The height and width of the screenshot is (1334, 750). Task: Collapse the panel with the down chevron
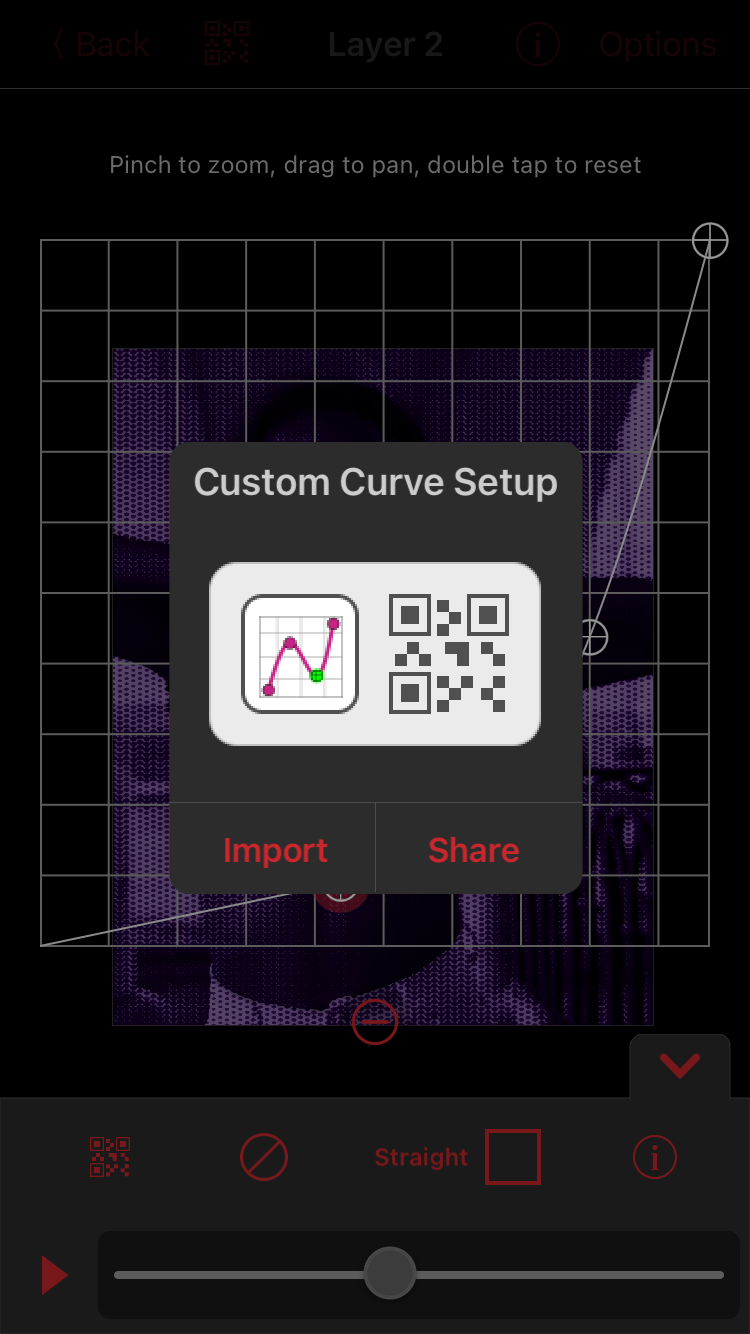[680, 1067]
